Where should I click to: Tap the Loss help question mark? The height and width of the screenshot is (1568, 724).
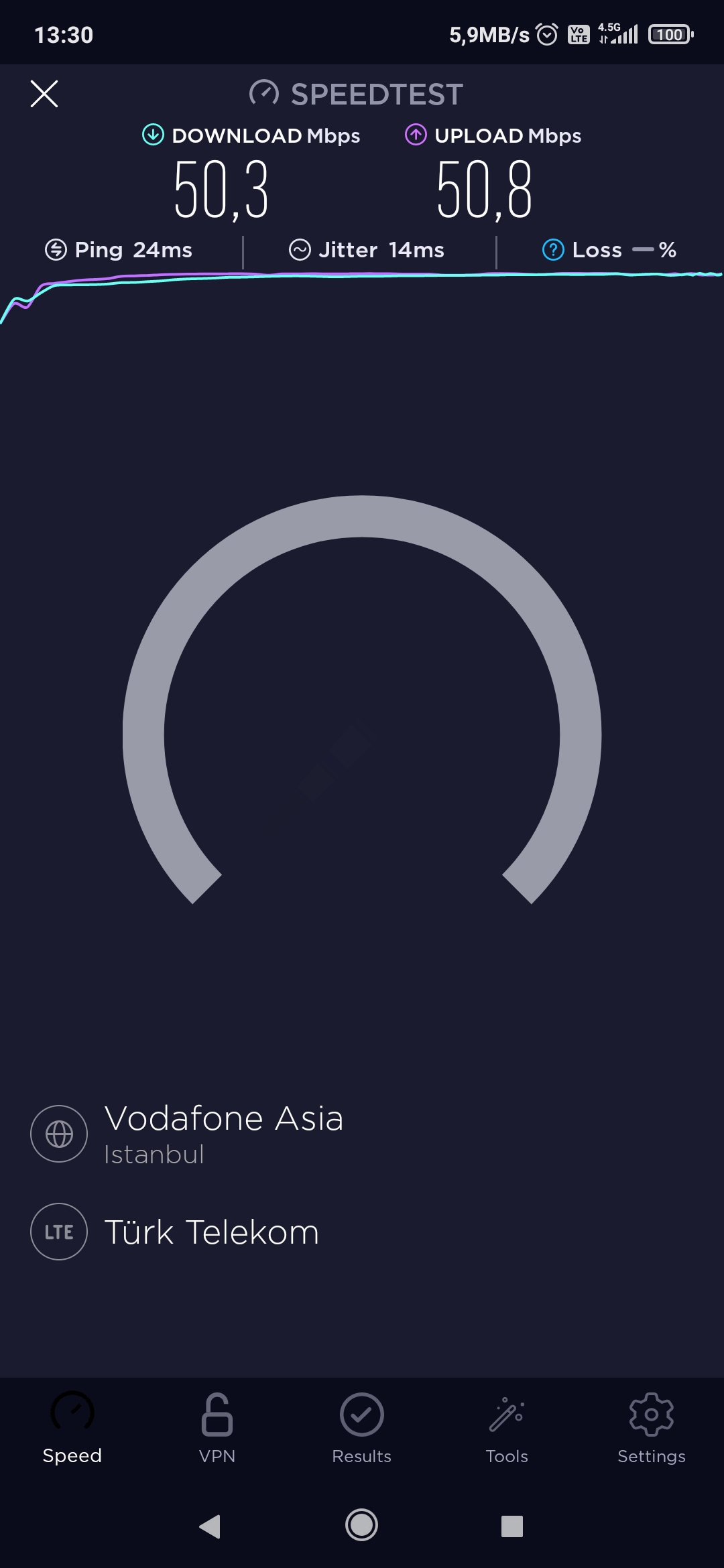click(x=552, y=250)
